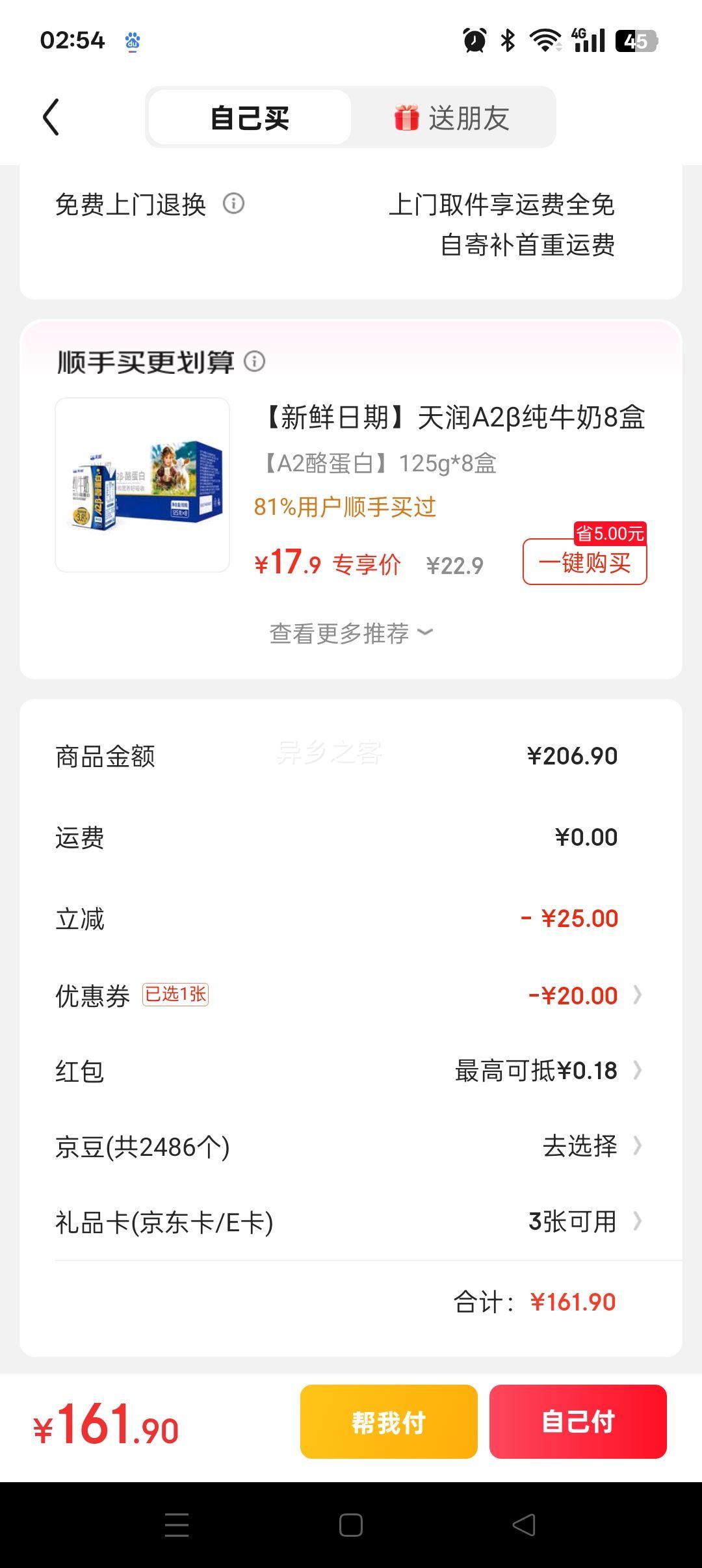Open info icon next to 免费上门退换
The image size is (702, 1568).
(234, 203)
